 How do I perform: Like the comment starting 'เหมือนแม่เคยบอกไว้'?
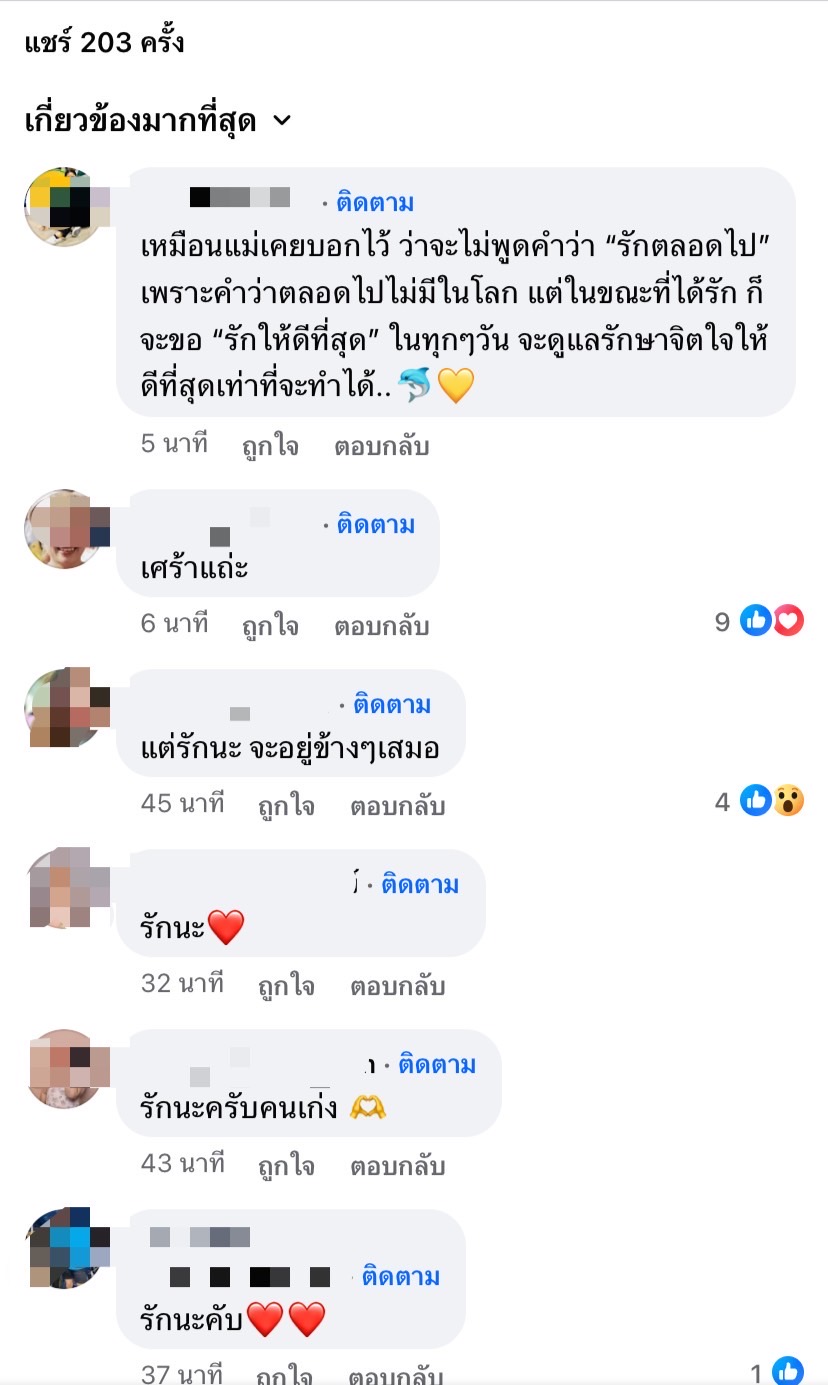pyautogui.click(x=270, y=446)
